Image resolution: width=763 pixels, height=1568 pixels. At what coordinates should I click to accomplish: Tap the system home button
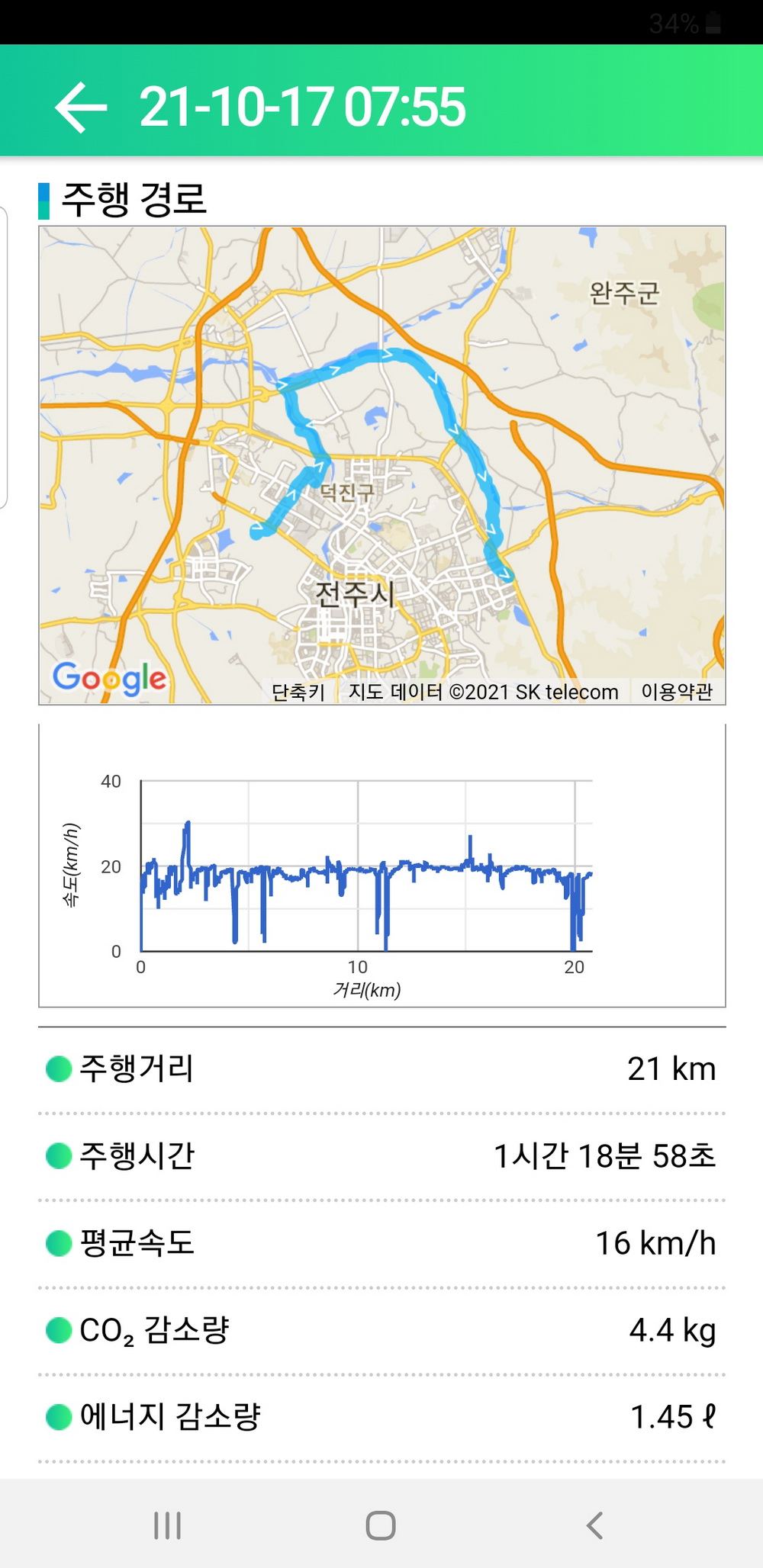pos(381,1525)
